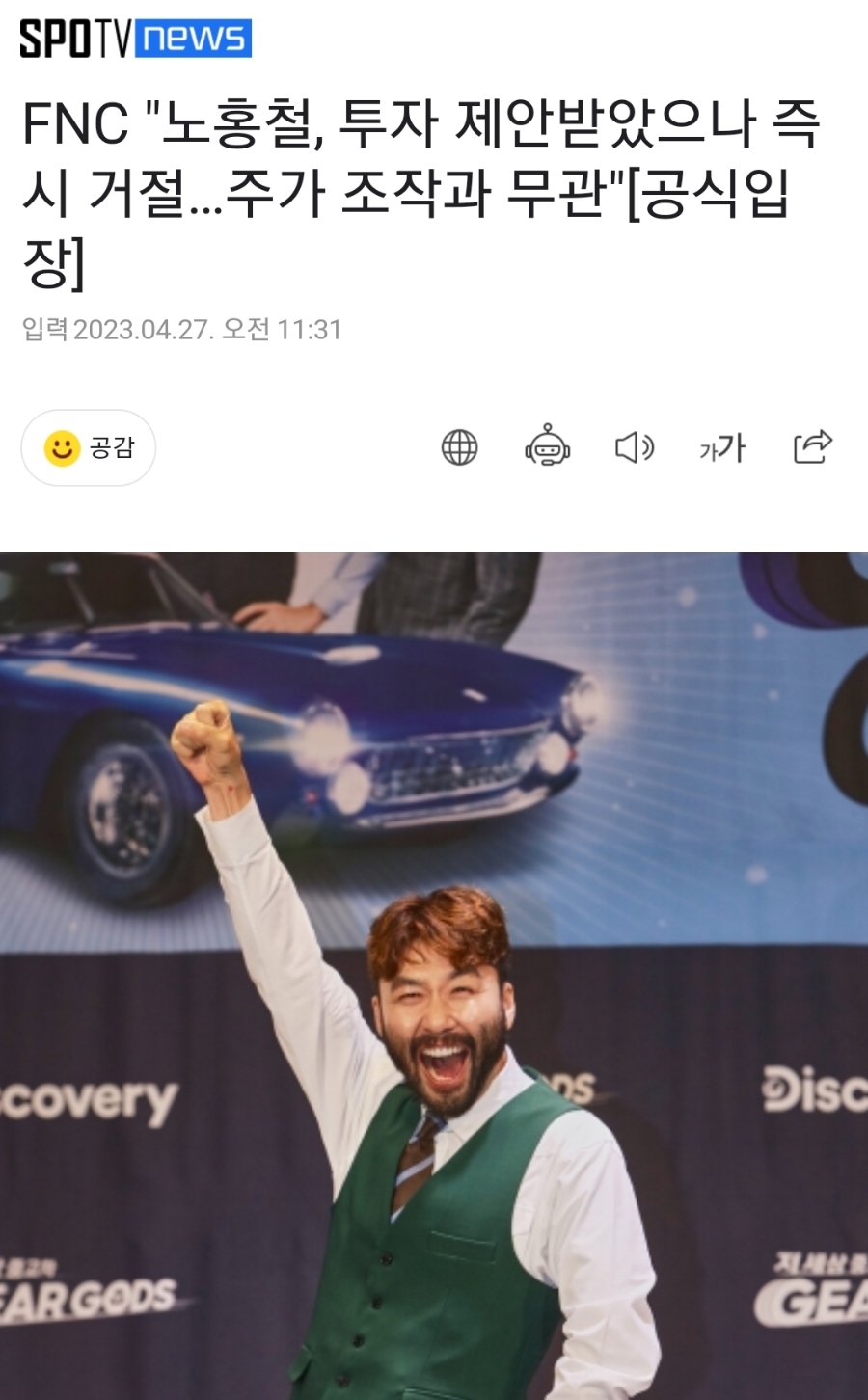Toggle audio narration of the article
The image size is (868, 1400).
(x=635, y=446)
